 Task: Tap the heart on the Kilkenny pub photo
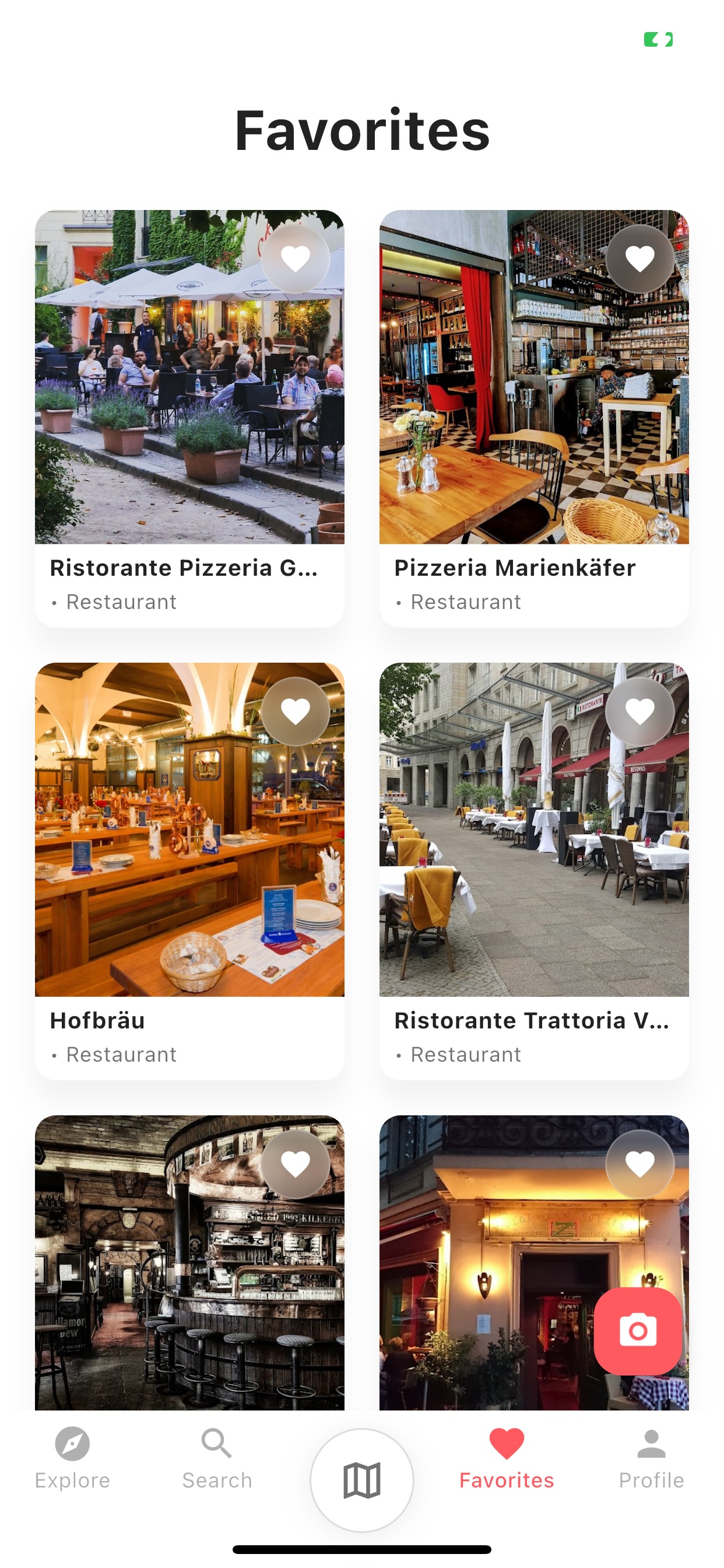pyautogui.click(x=295, y=1163)
